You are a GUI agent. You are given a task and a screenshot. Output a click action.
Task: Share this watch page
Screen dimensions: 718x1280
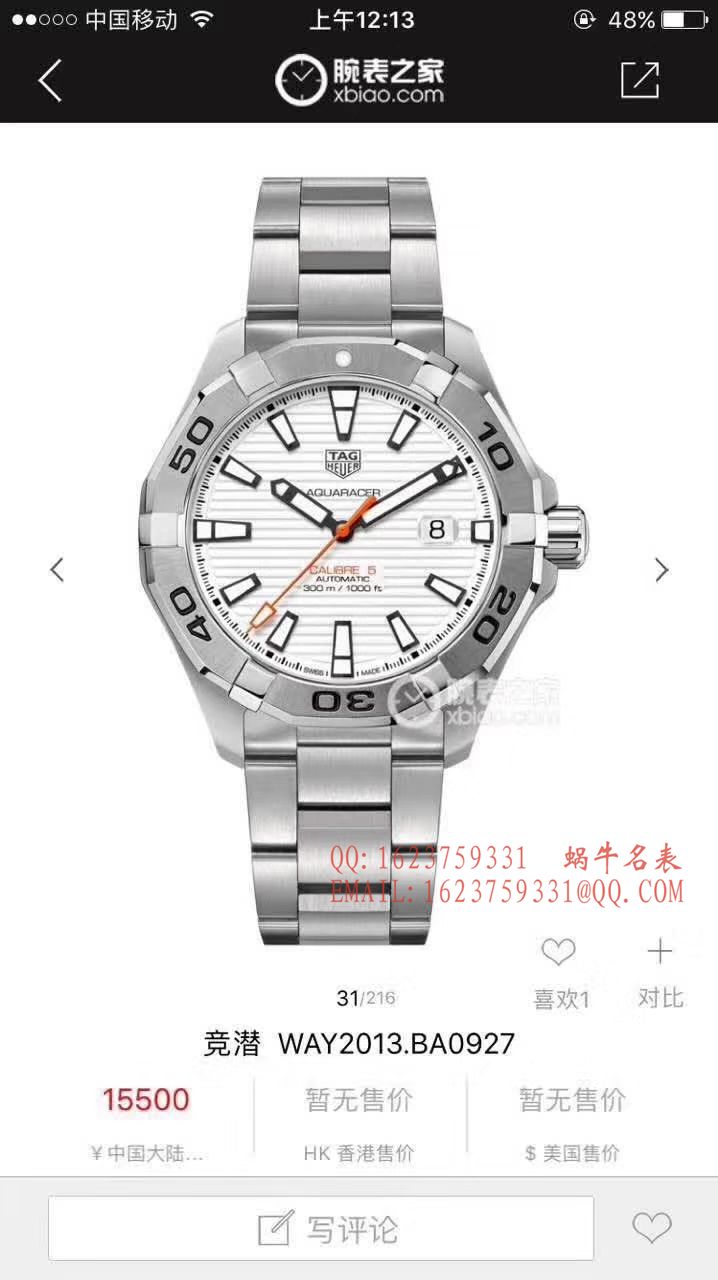tap(640, 80)
